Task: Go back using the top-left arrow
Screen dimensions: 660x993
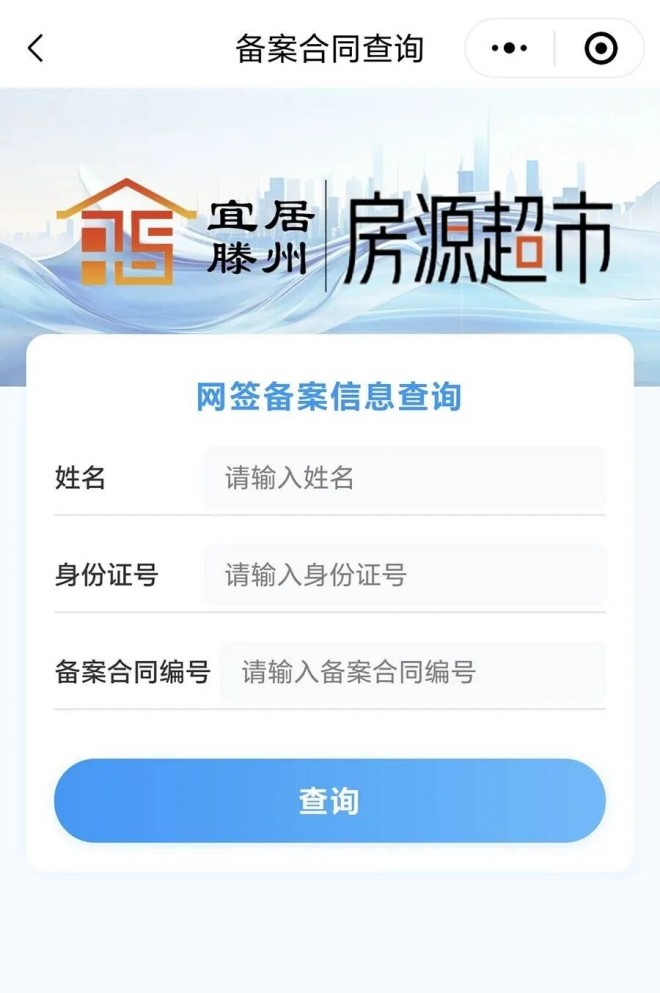Action: tap(36, 48)
